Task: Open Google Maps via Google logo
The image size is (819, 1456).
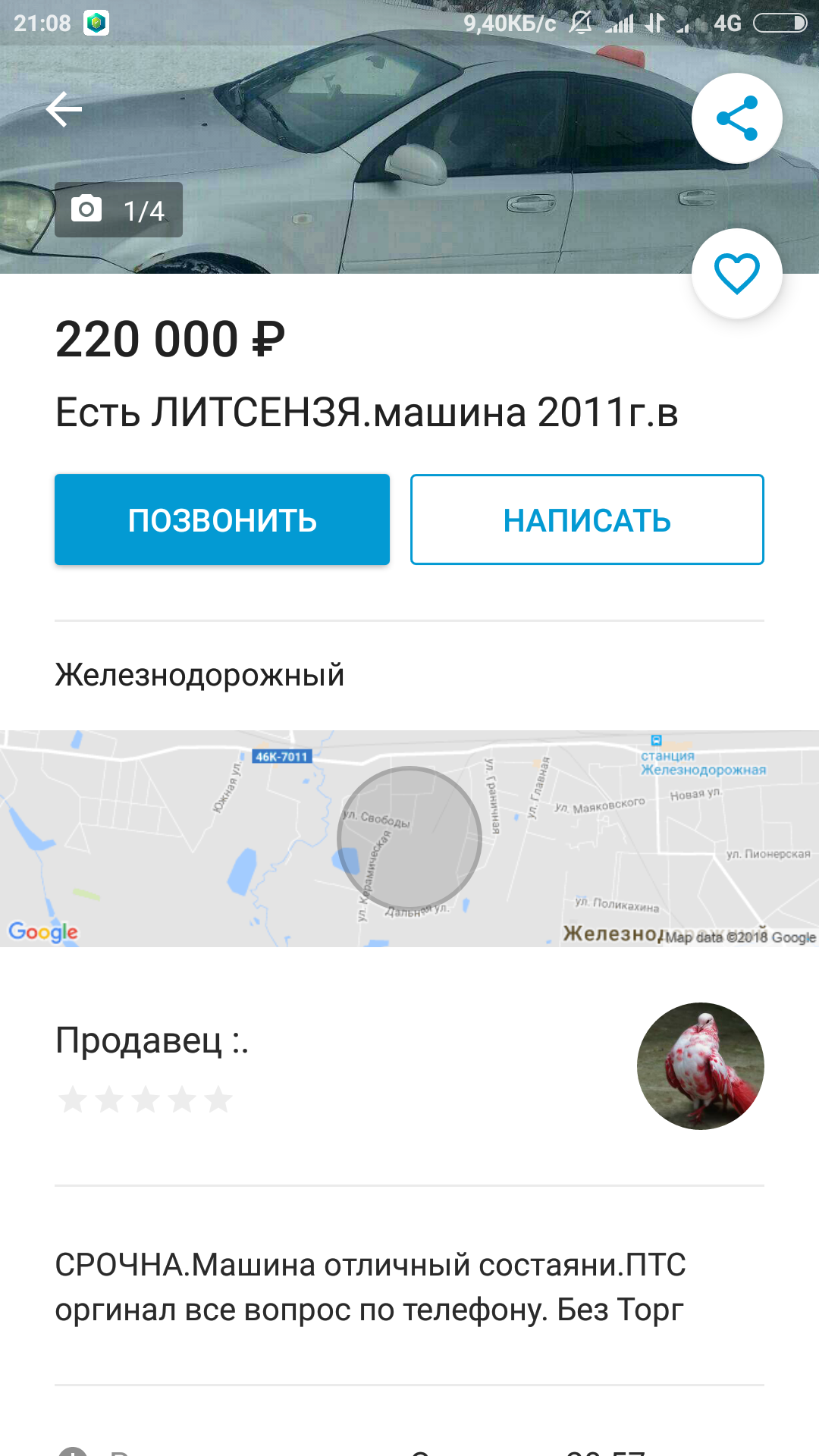Action: coord(43,933)
